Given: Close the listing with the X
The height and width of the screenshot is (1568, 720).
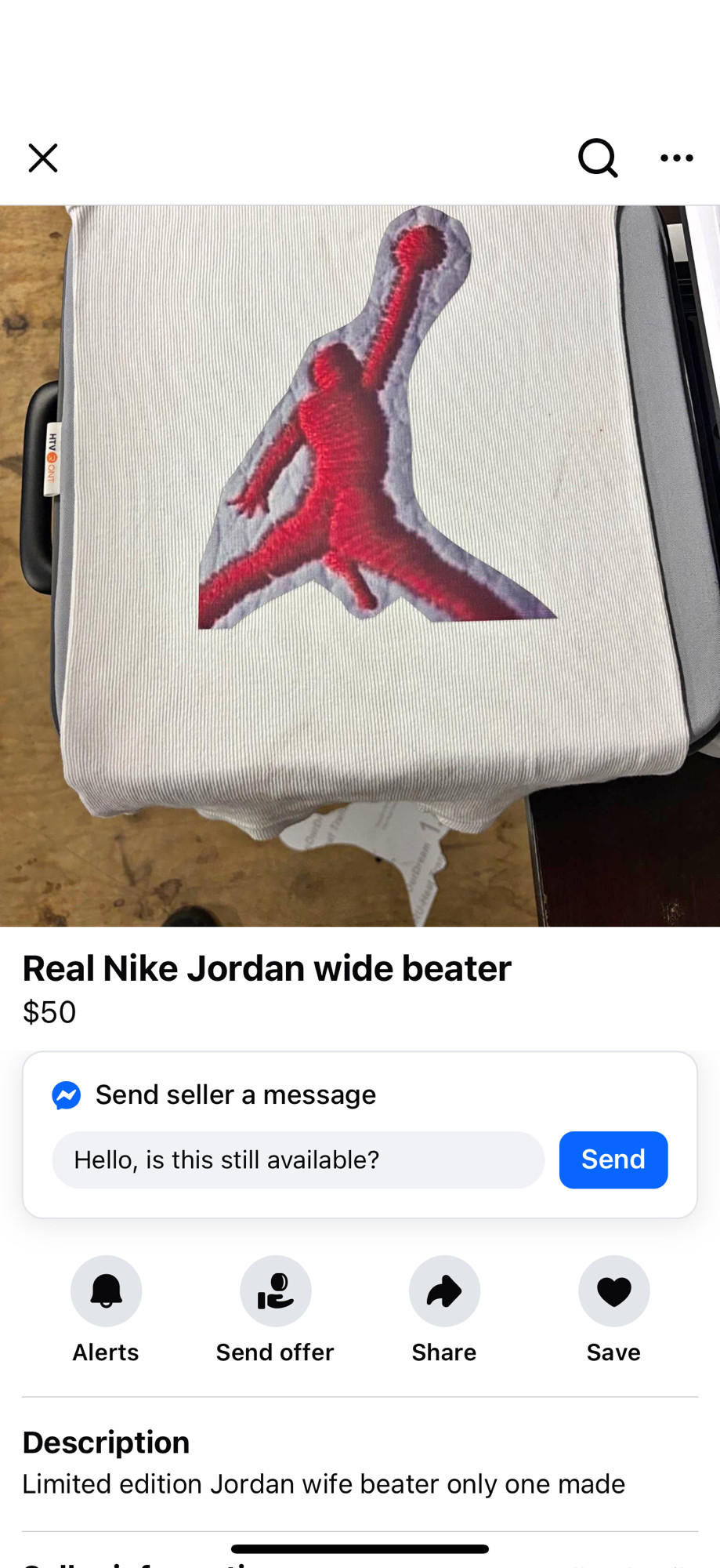Looking at the screenshot, I should (43, 158).
